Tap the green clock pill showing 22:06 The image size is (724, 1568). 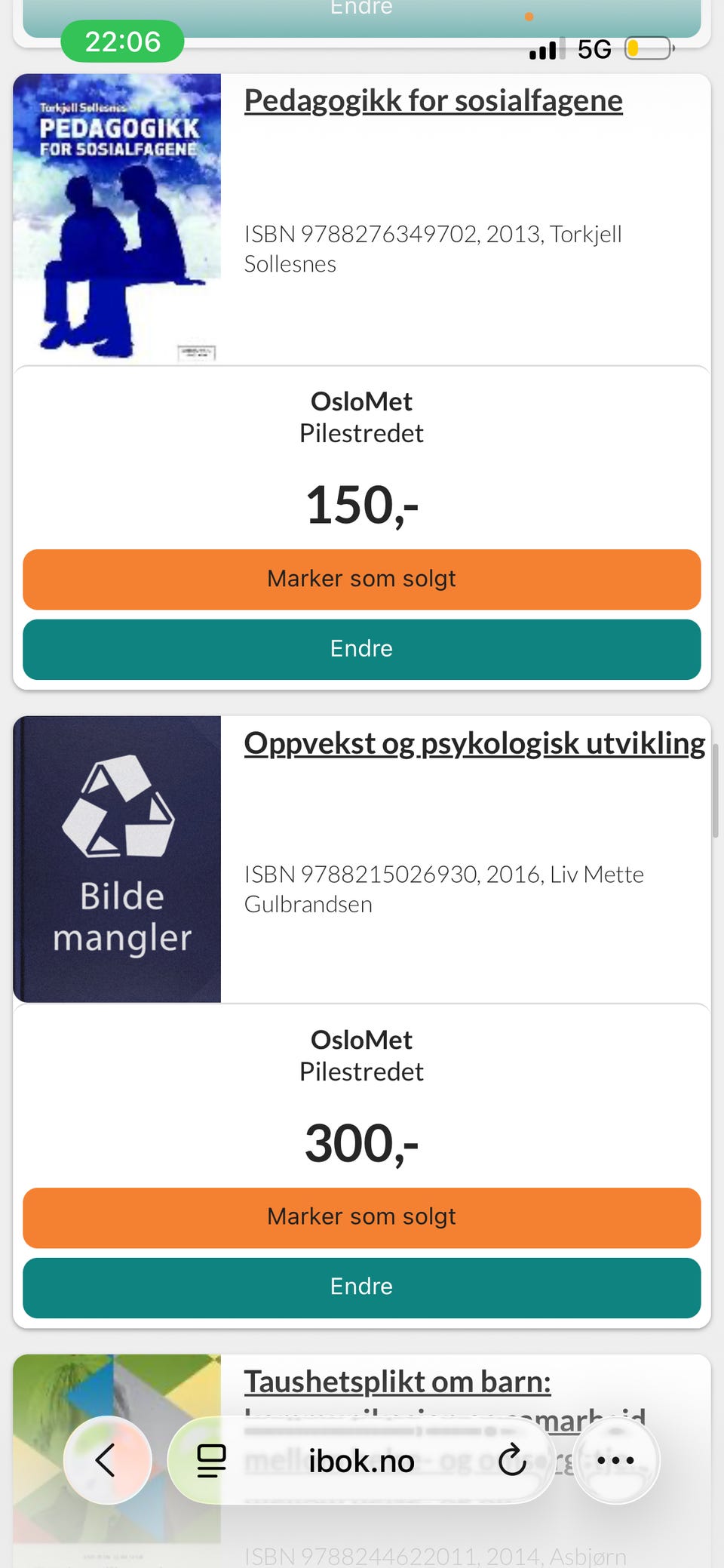(121, 42)
